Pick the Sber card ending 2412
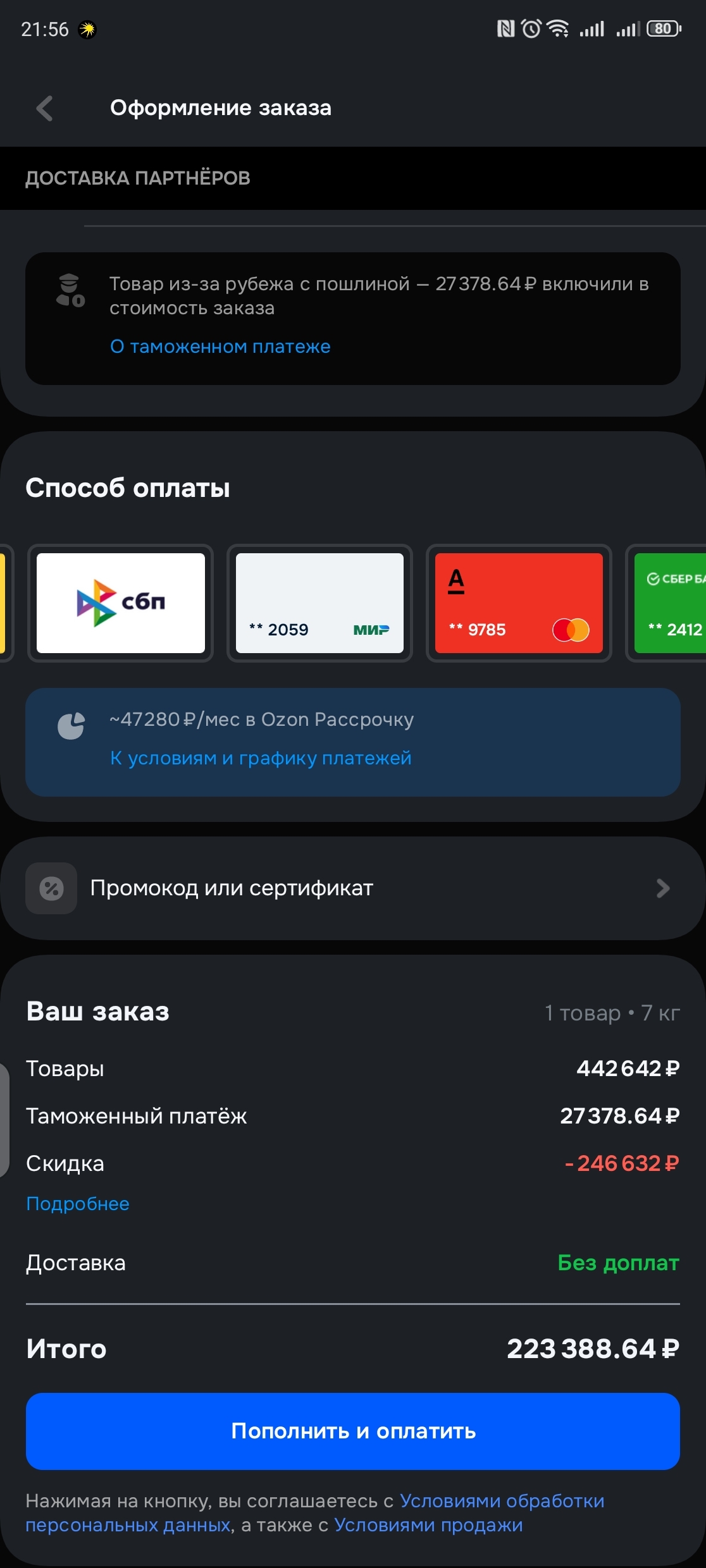706x1568 pixels. [x=671, y=603]
